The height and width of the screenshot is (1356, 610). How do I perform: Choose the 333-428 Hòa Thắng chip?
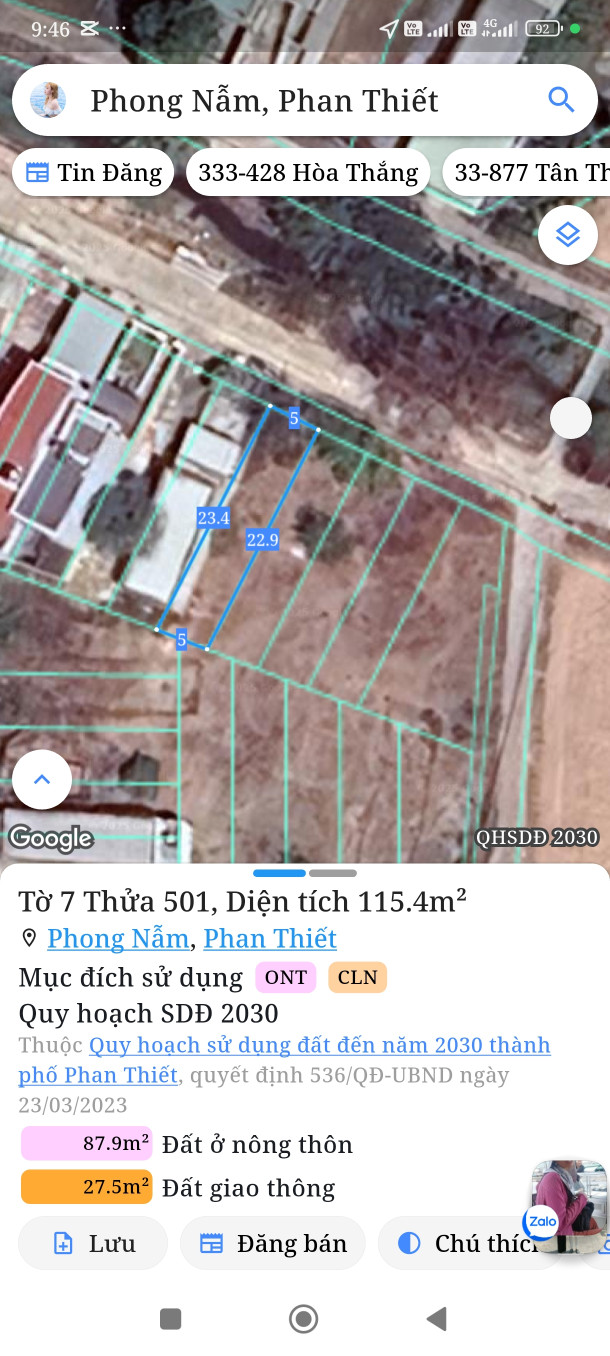[x=308, y=173]
